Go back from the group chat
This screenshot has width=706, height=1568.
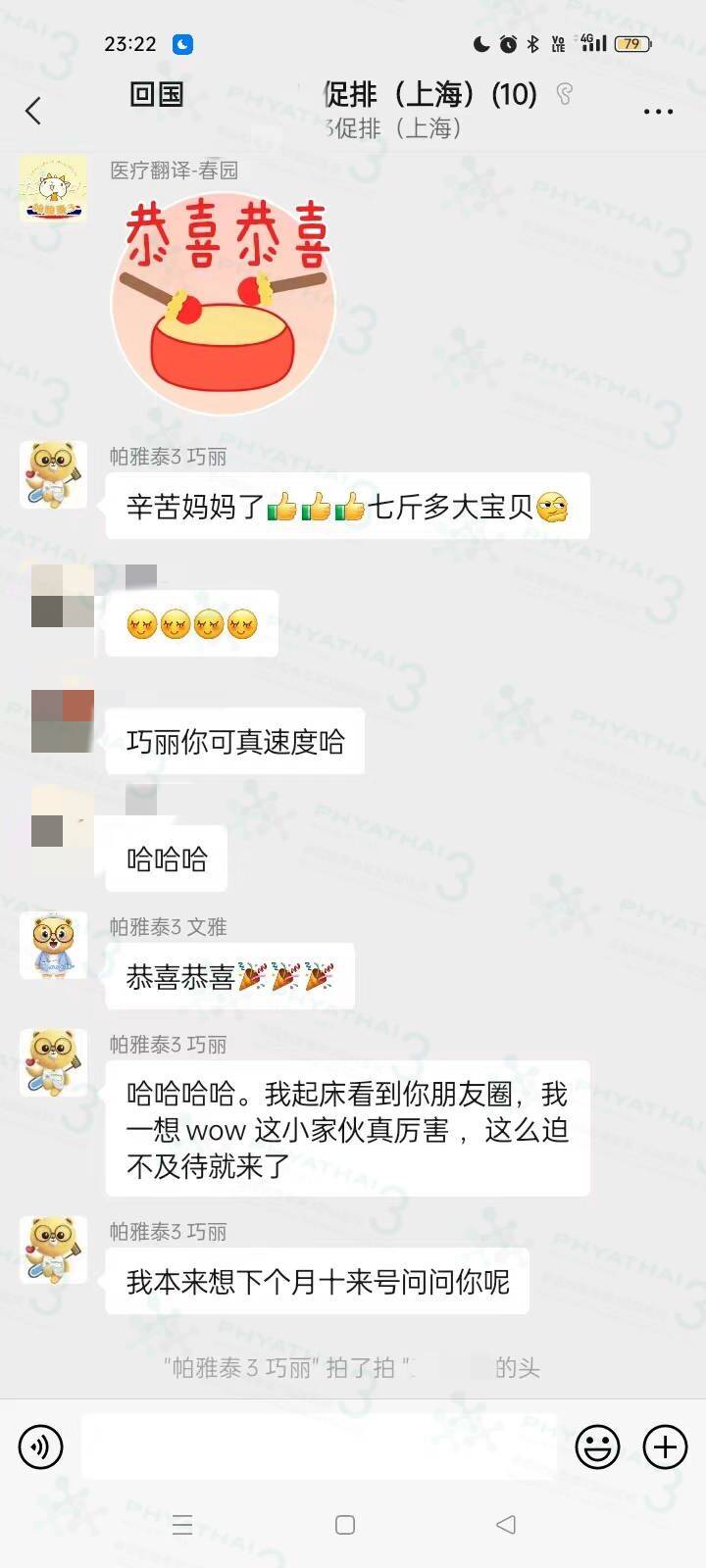[x=33, y=111]
